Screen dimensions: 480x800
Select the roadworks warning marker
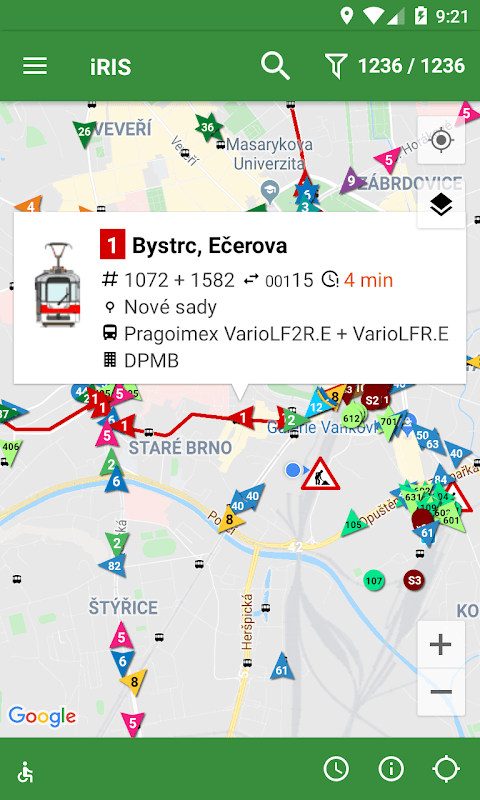click(320, 474)
